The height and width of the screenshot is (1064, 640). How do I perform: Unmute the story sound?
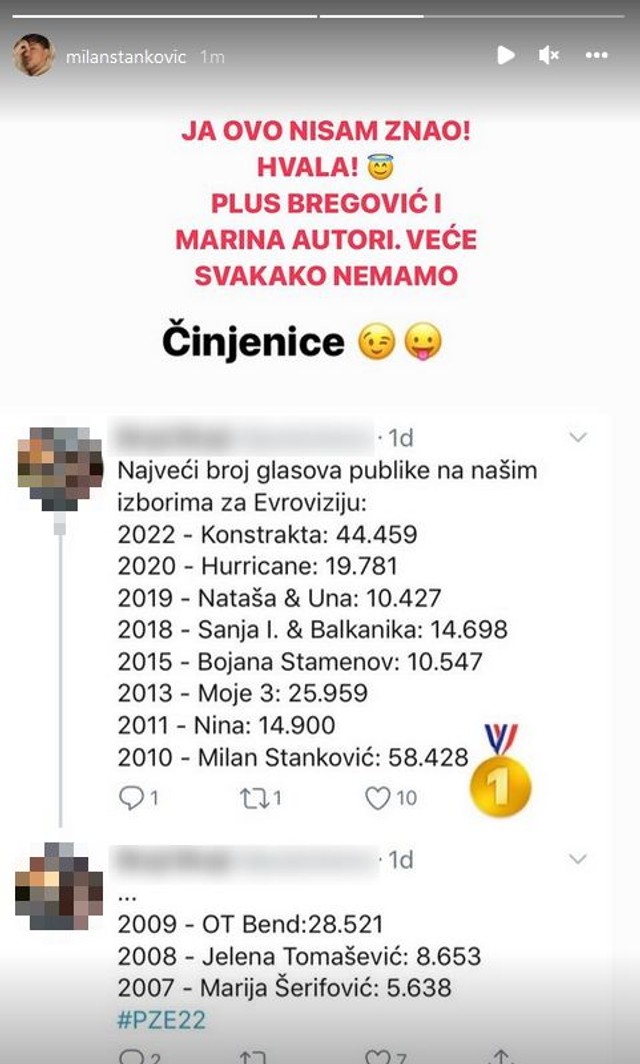(x=549, y=55)
